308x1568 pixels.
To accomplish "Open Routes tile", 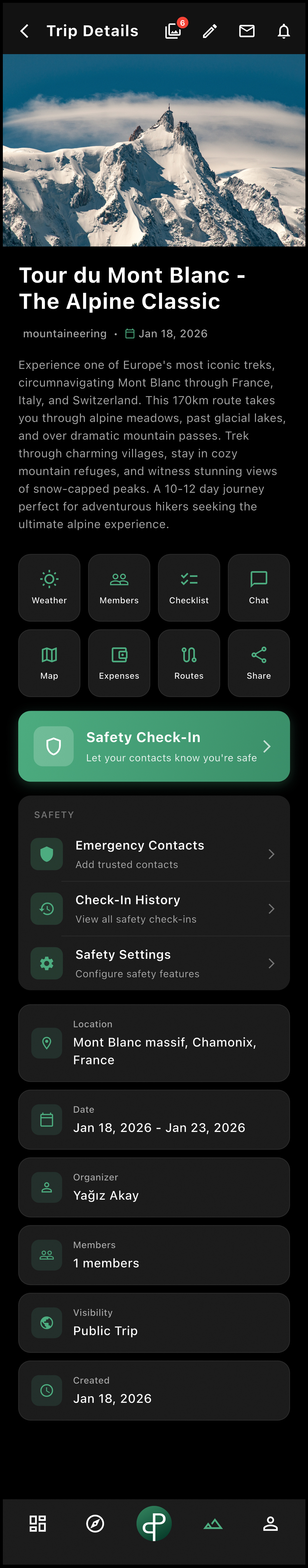I will pyautogui.click(x=189, y=663).
